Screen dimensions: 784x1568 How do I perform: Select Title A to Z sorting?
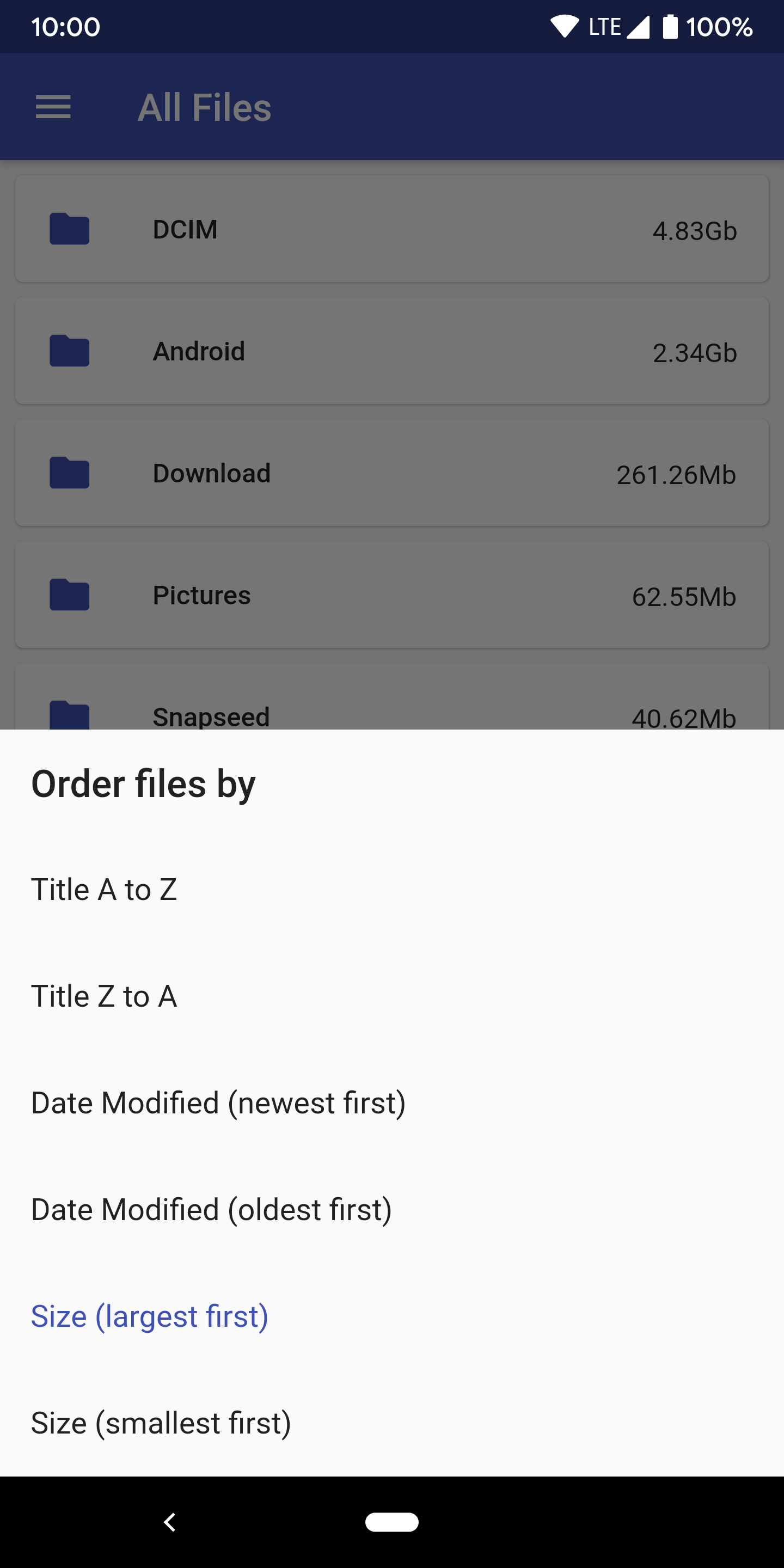tap(104, 889)
